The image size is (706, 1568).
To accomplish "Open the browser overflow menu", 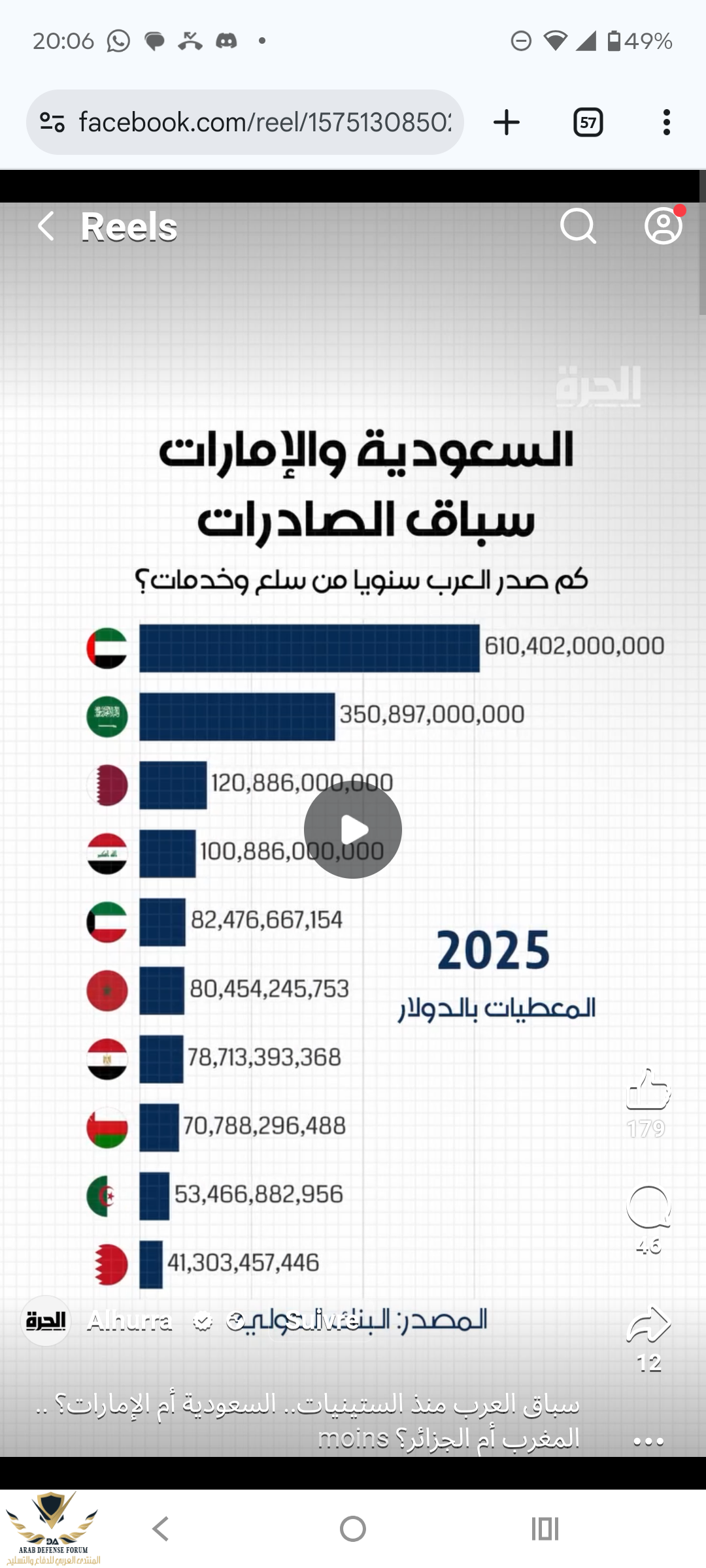I will (x=666, y=122).
